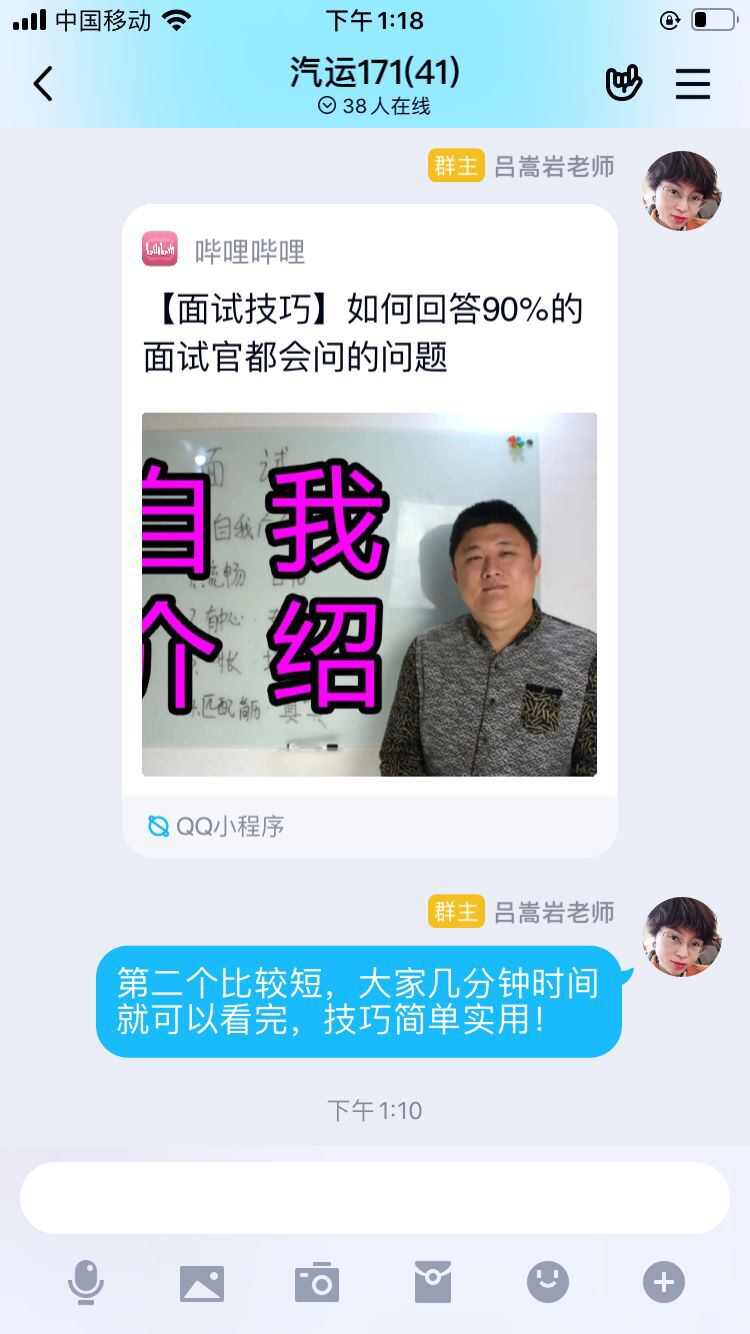Open the group settings menu

pyautogui.click(x=692, y=84)
